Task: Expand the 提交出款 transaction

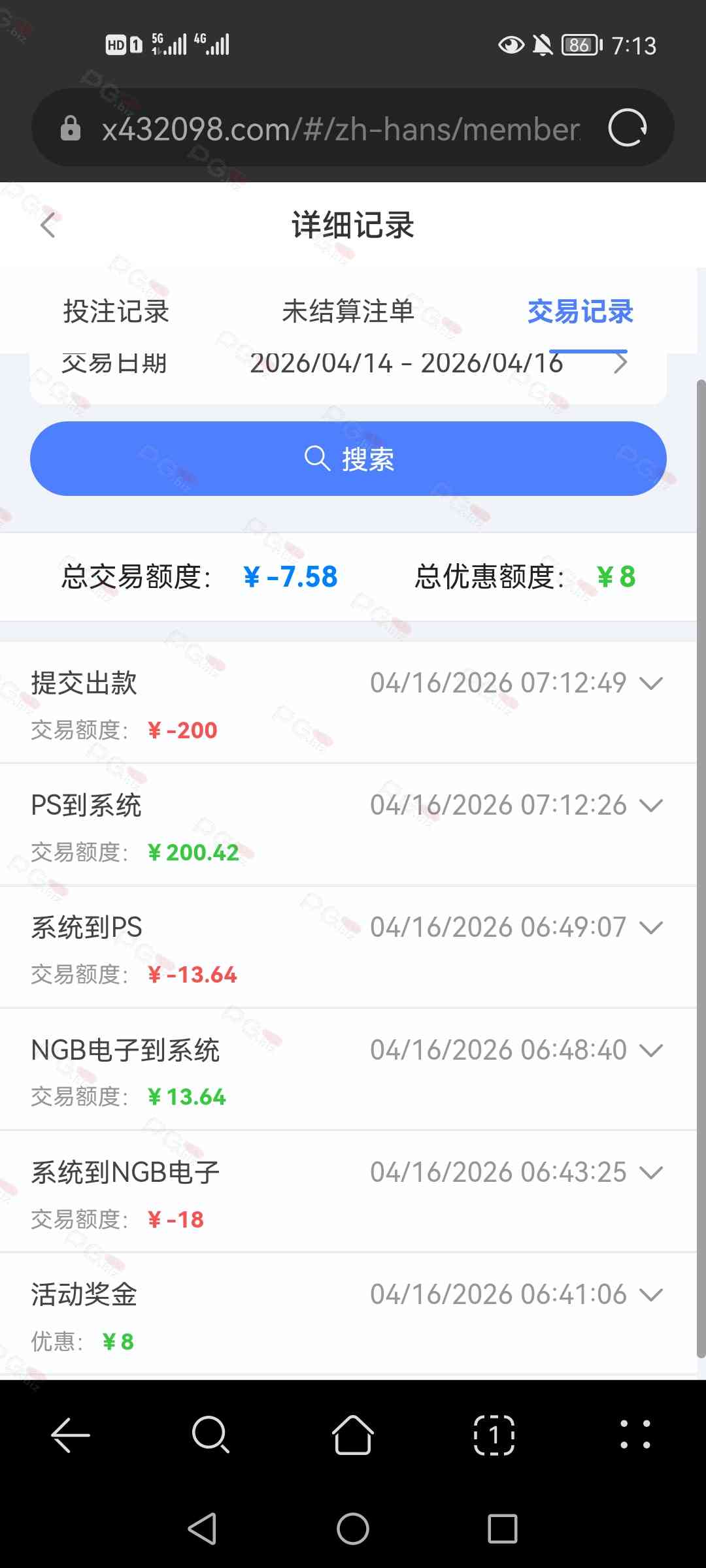Action: click(x=651, y=683)
